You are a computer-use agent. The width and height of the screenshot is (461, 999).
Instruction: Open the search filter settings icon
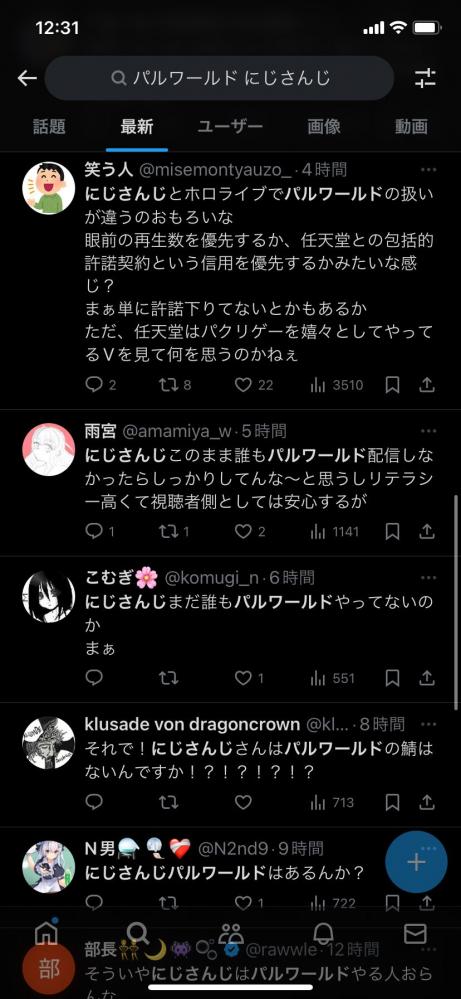425,78
